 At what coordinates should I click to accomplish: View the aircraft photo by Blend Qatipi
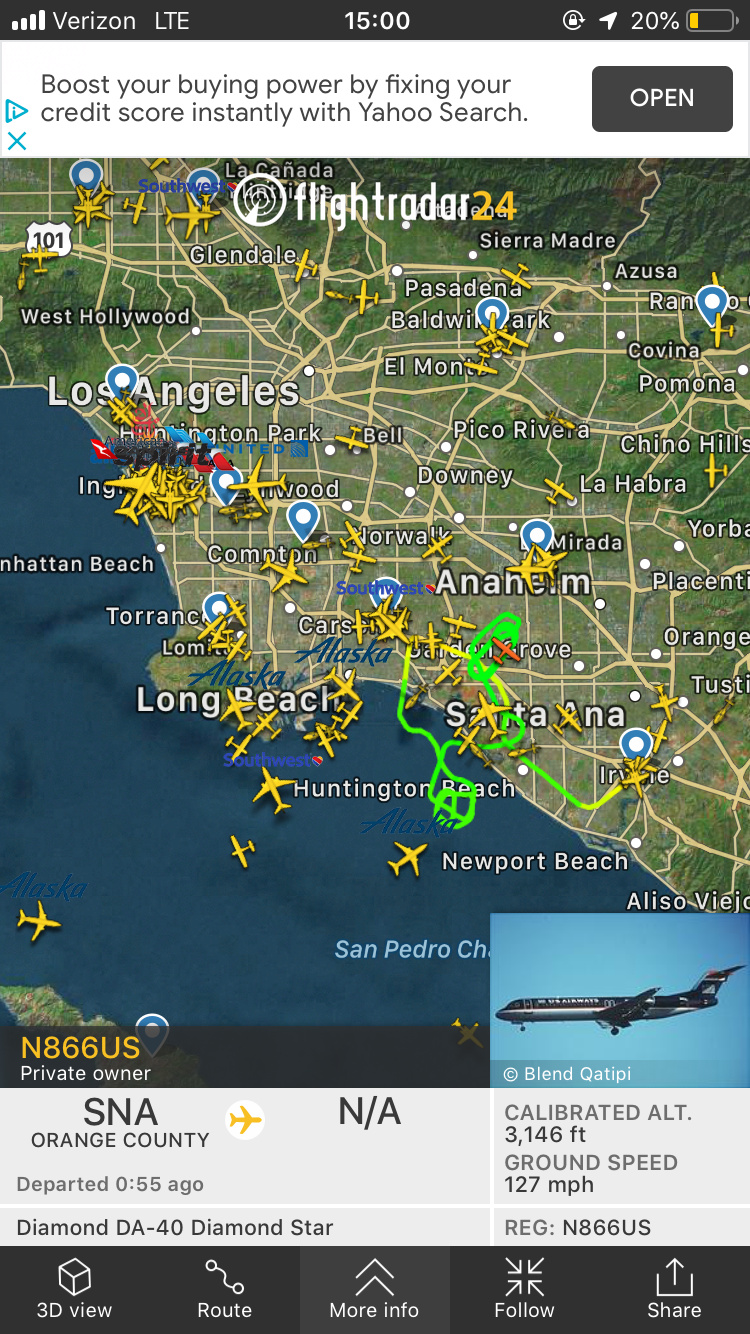click(x=620, y=998)
